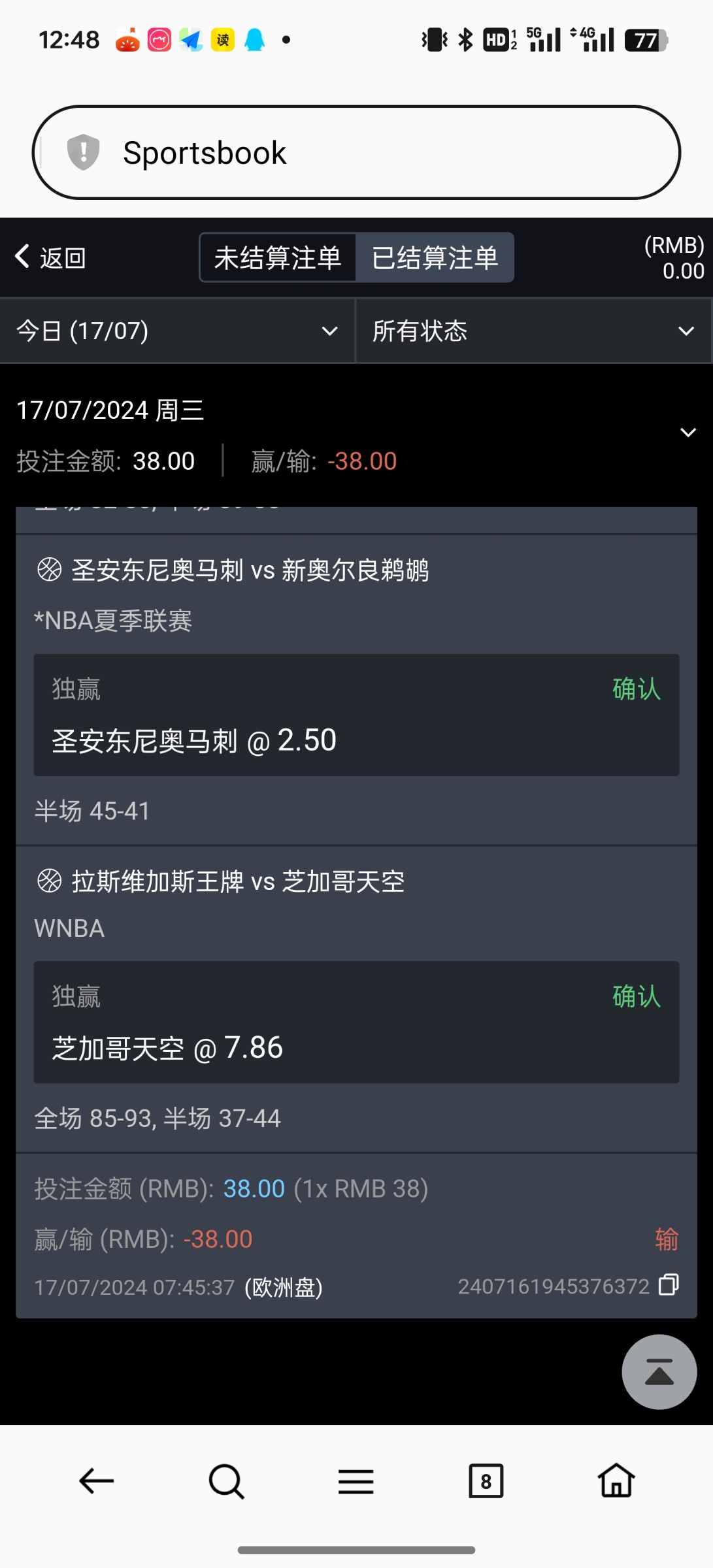Open the browser search
This screenshot has height=1568, width=713.
pyautogui.click(x=226, y=1480)
